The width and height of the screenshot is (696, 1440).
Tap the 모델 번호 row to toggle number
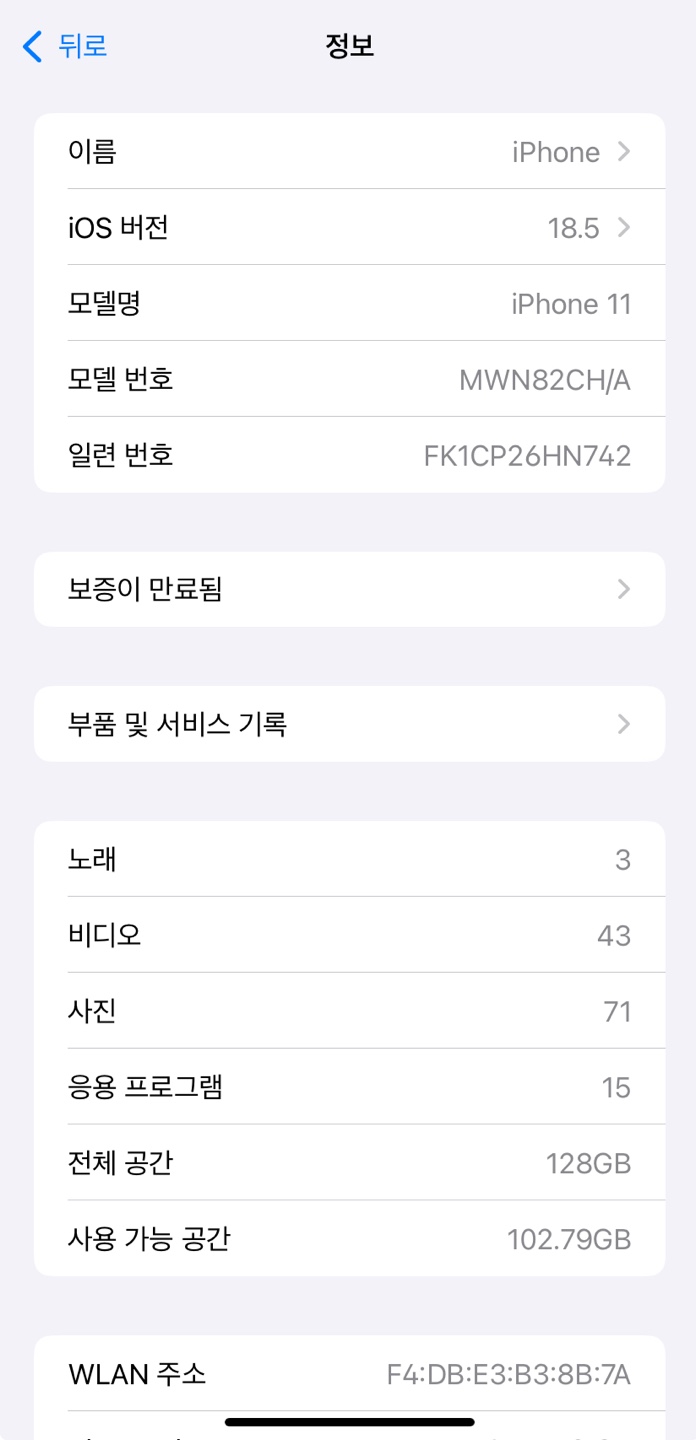point(349,379)
